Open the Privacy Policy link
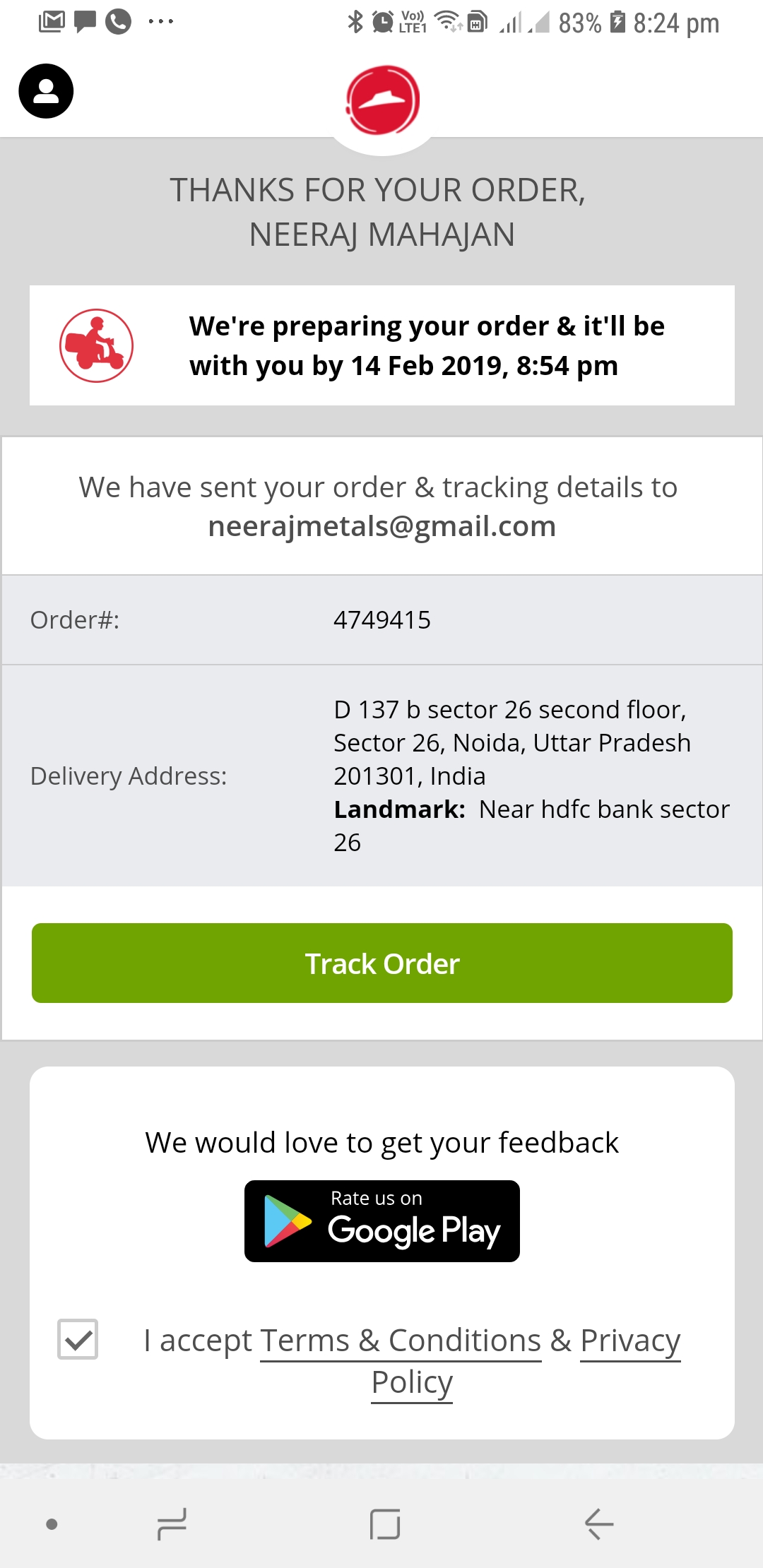The width and height of the screenshot is (763, 1568). (x=630, y=1341)
